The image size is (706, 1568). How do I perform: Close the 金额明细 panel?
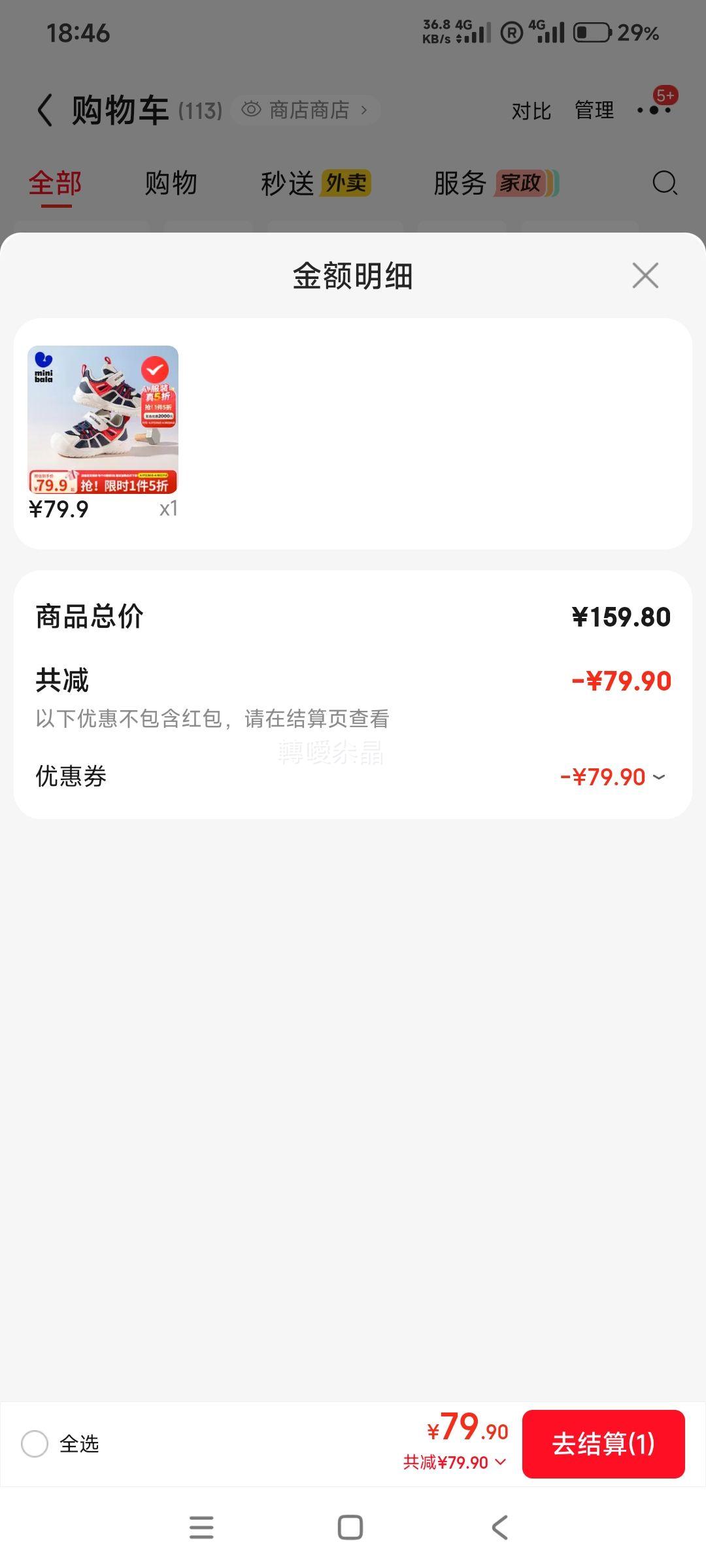coord(645,276)
